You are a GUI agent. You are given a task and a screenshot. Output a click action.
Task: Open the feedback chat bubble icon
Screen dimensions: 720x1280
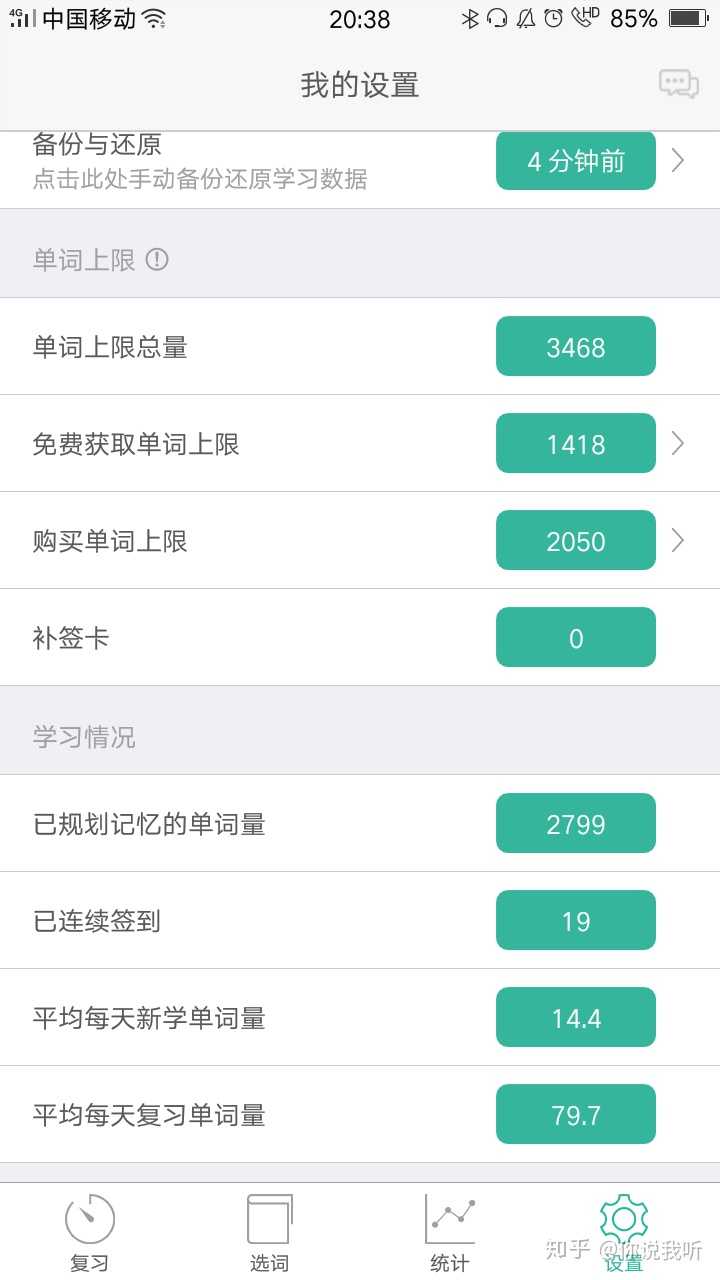678,84
